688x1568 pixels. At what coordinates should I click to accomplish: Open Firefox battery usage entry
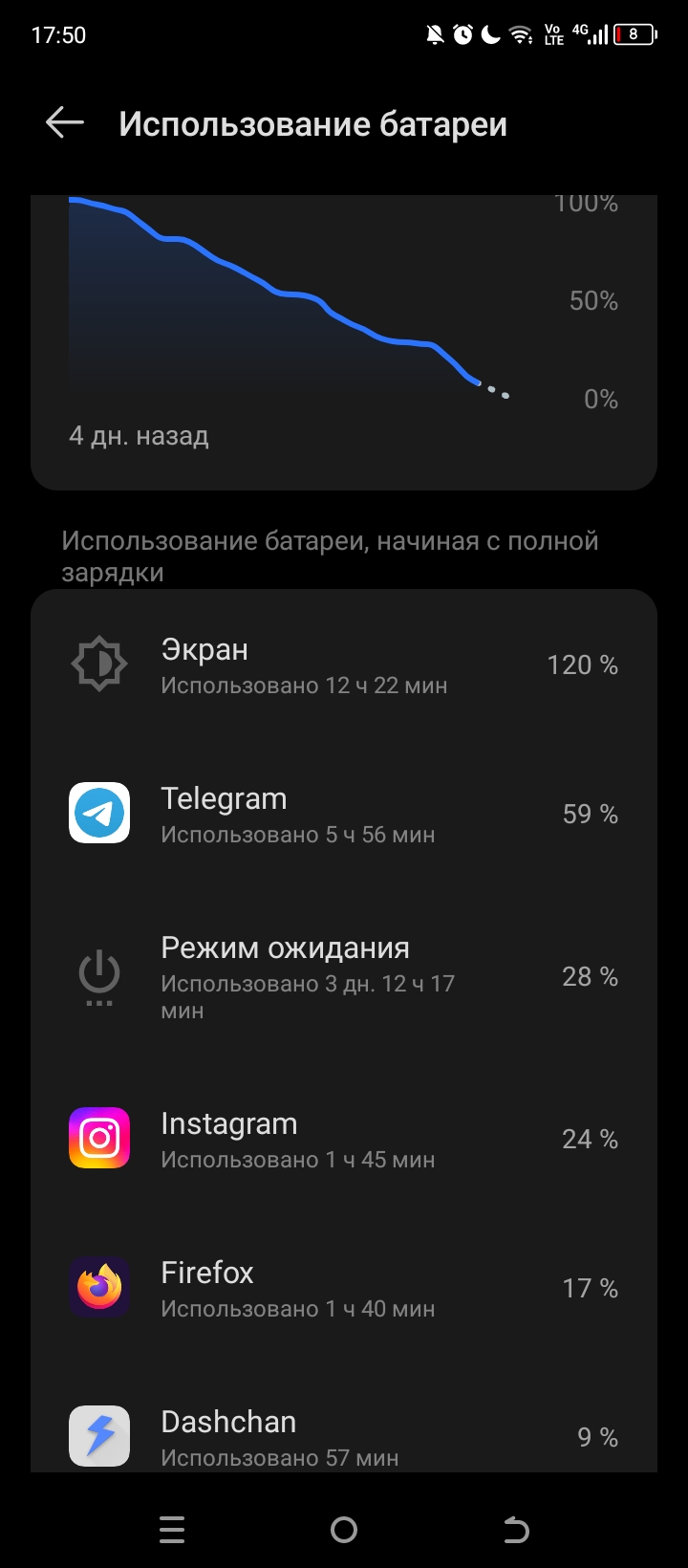[344, 1288]
